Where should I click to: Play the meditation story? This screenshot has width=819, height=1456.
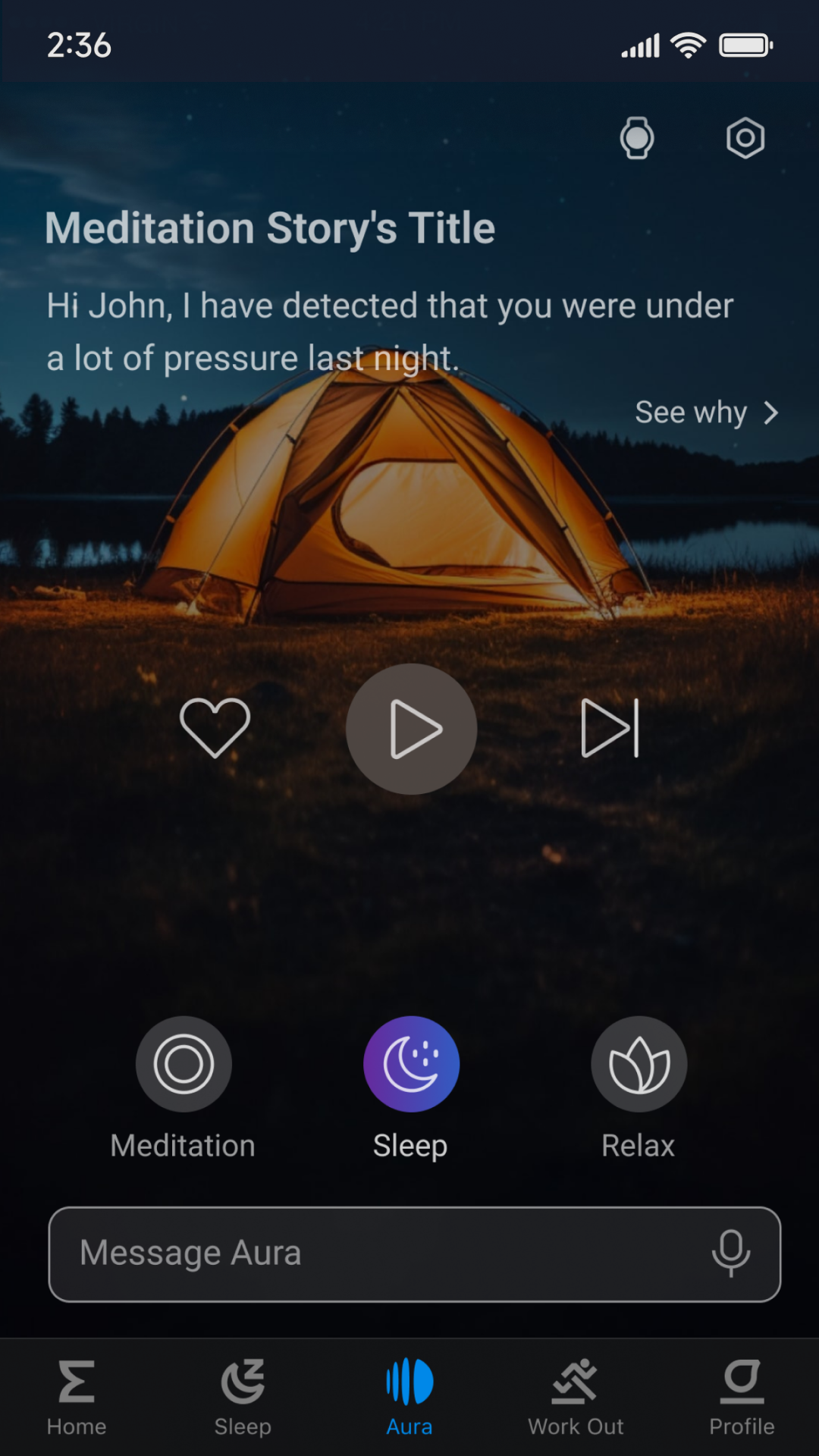[x=411, y=728]
